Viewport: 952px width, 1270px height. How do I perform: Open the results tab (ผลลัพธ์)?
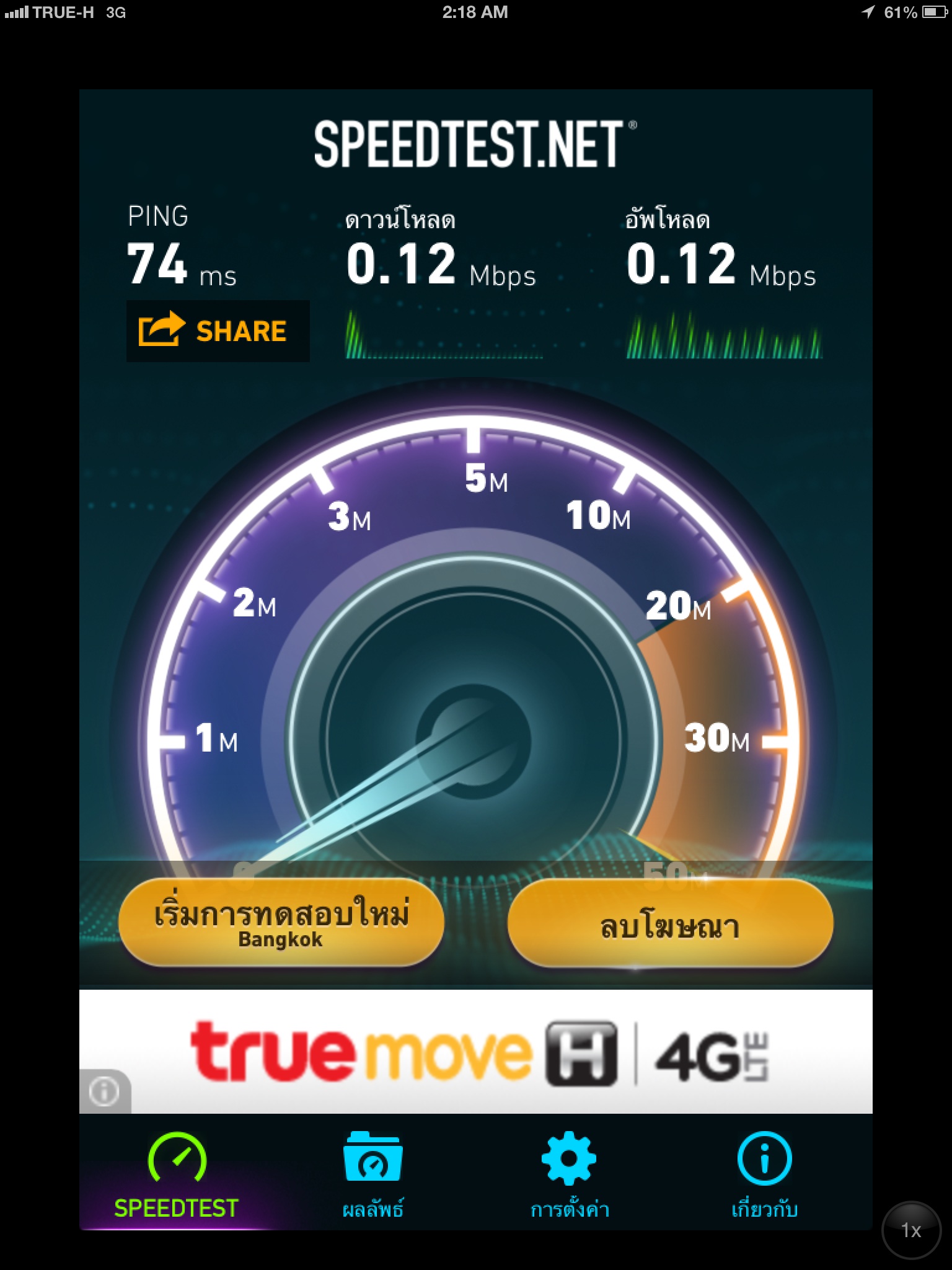tap(372, 1175)
